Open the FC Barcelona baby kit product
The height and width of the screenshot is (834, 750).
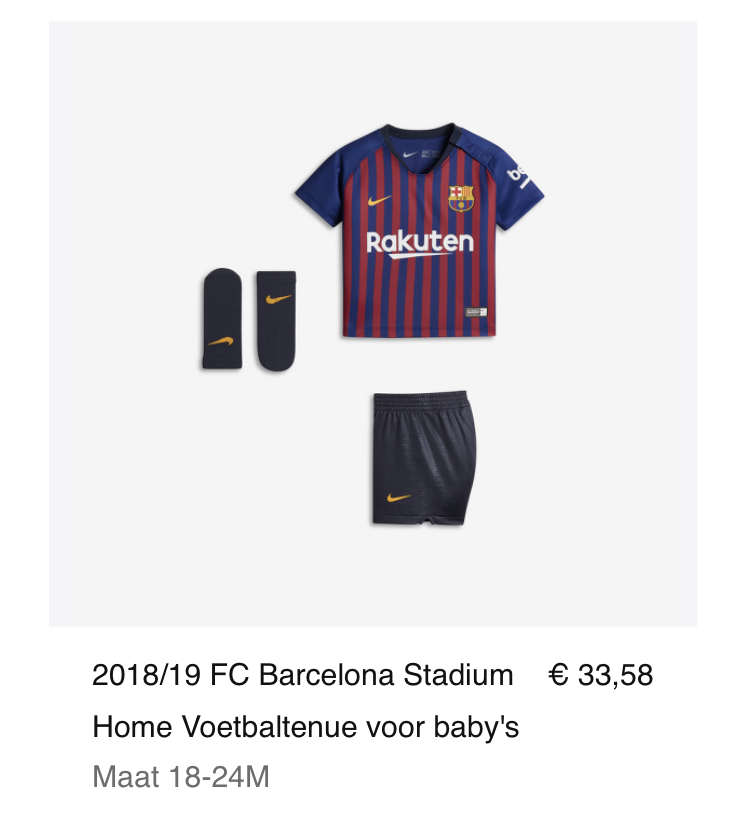click(374, 324)
